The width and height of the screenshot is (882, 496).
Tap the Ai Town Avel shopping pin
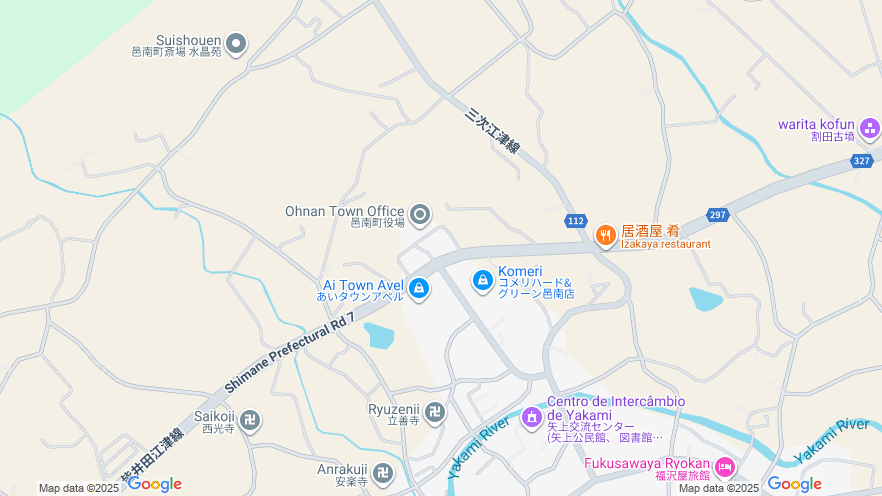[419, 290]
